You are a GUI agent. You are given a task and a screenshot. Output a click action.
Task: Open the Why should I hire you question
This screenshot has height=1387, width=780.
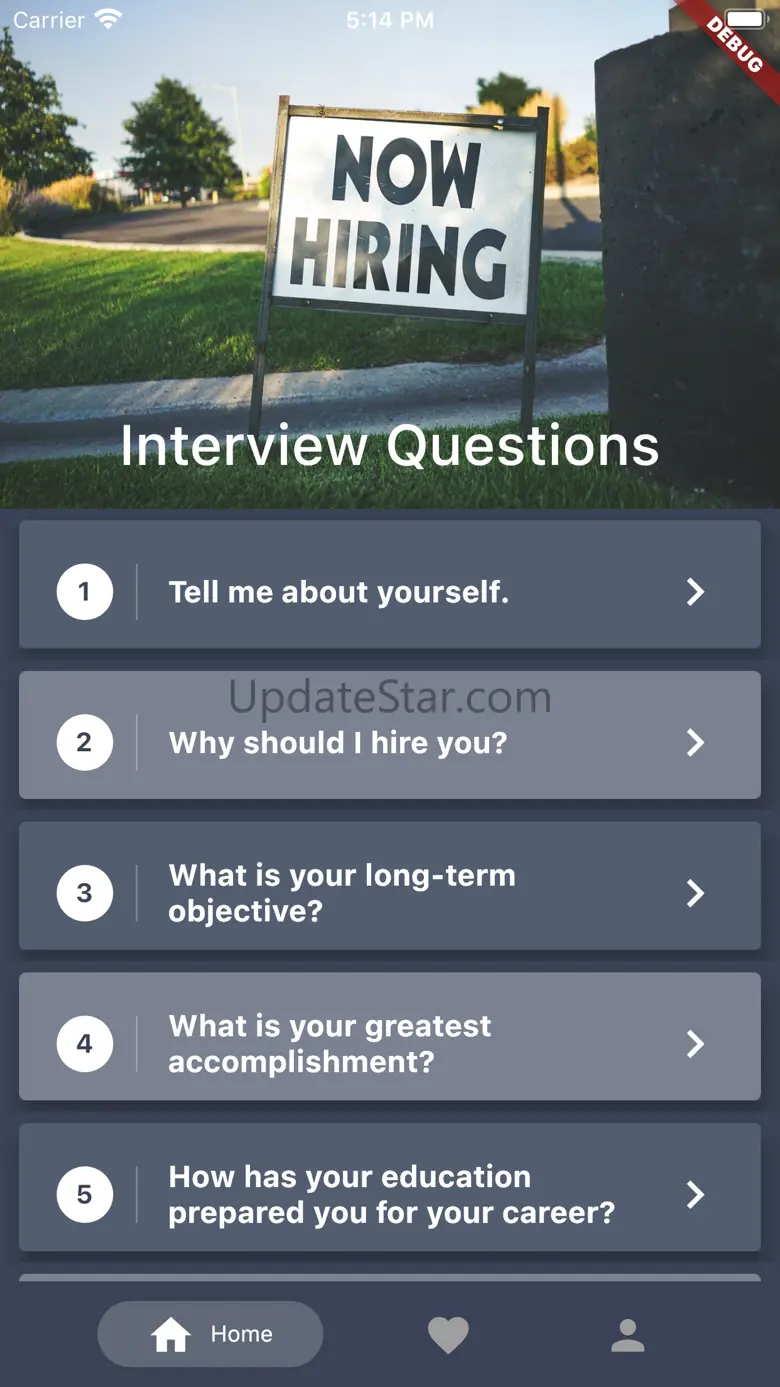pos(390,735)
